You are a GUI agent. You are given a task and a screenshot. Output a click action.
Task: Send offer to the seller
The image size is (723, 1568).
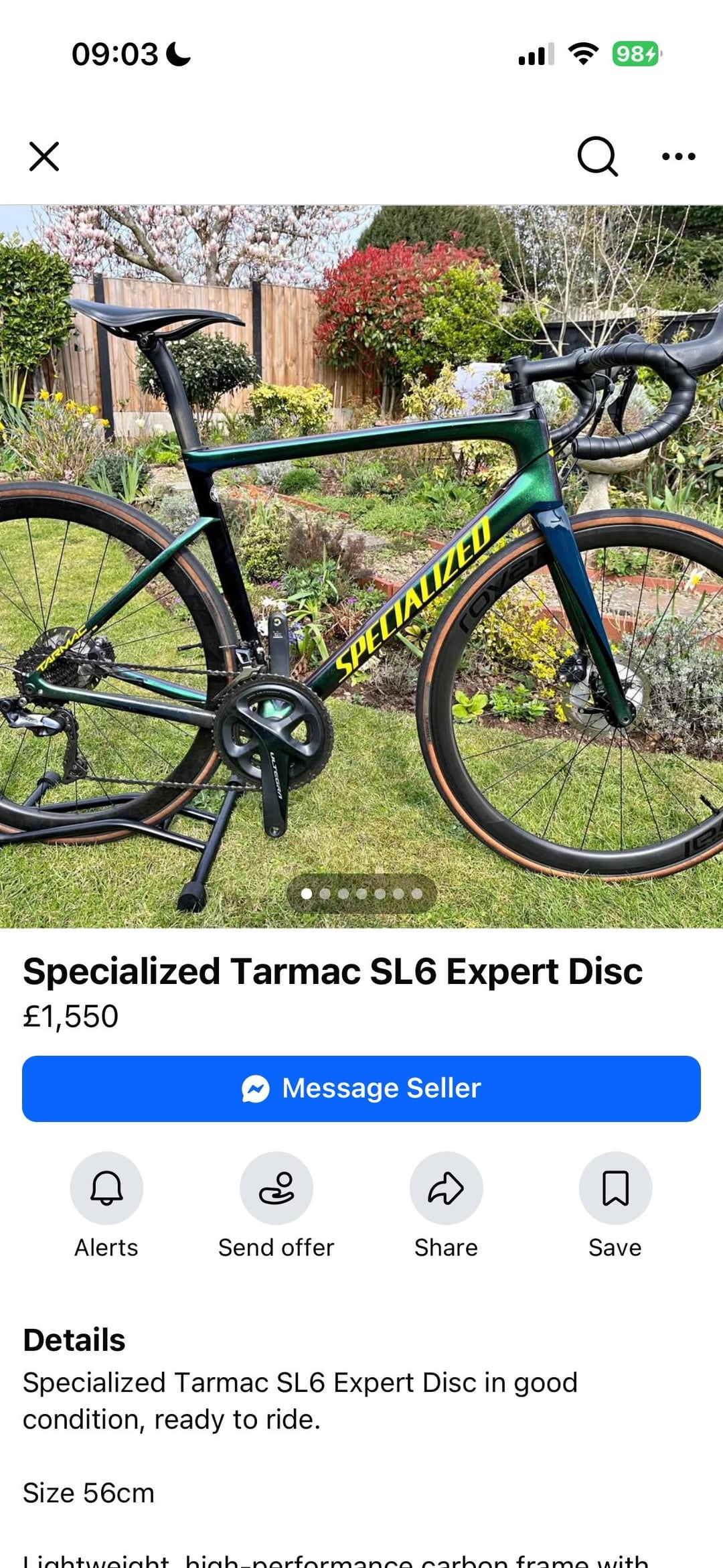[276, 1188]
